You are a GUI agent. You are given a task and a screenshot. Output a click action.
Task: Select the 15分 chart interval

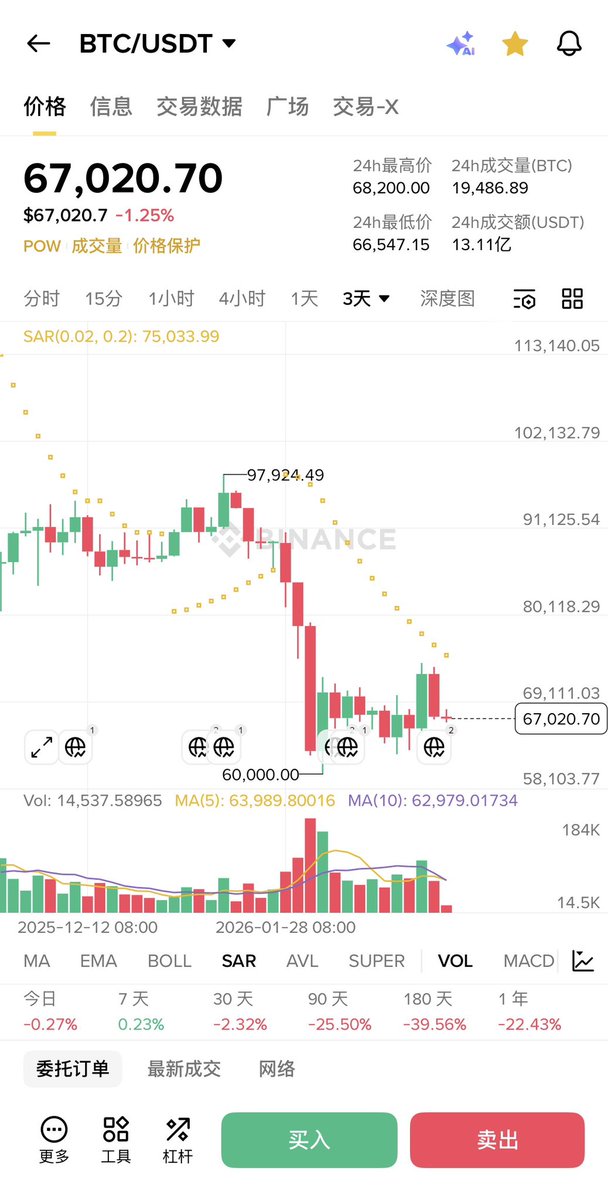[104, 298]
